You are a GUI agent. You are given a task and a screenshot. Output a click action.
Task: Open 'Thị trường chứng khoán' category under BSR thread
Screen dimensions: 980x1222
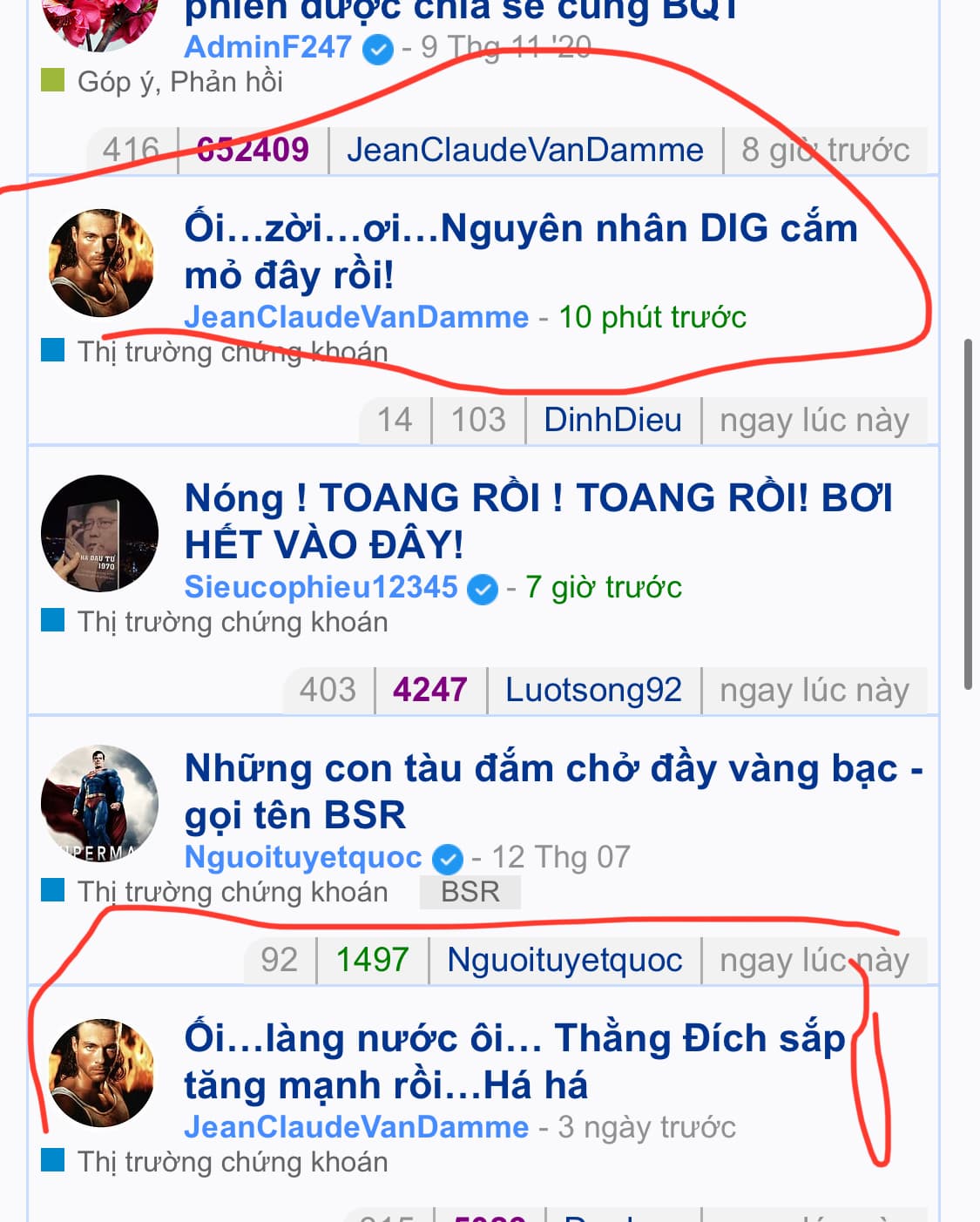pos(232,892)
